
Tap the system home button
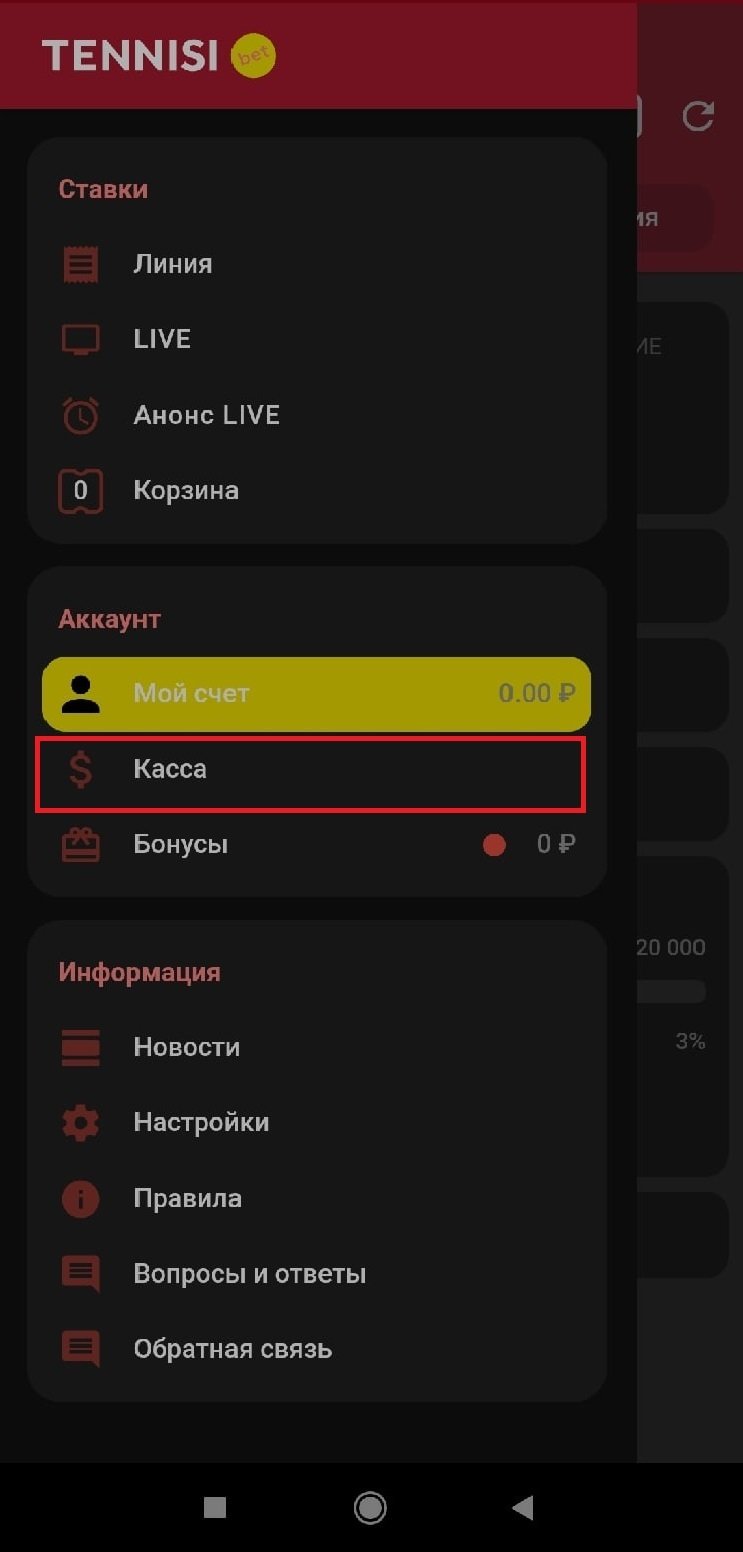point(370,1508)
